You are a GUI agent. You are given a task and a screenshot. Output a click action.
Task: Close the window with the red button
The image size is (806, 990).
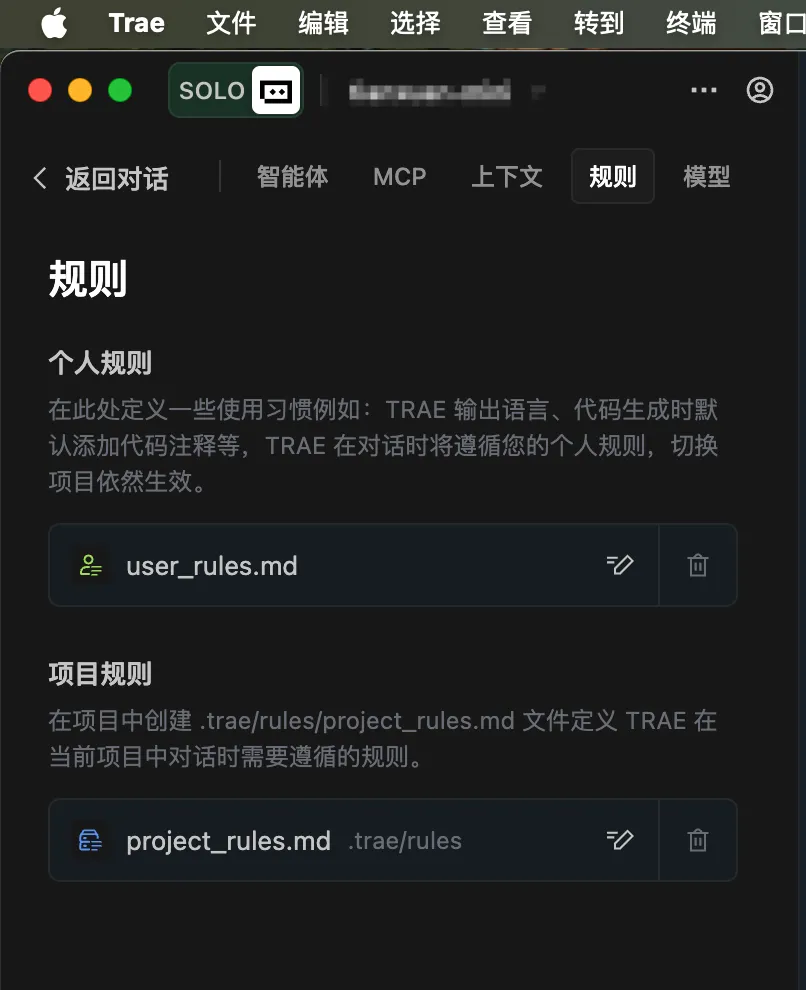pos(40,91)
